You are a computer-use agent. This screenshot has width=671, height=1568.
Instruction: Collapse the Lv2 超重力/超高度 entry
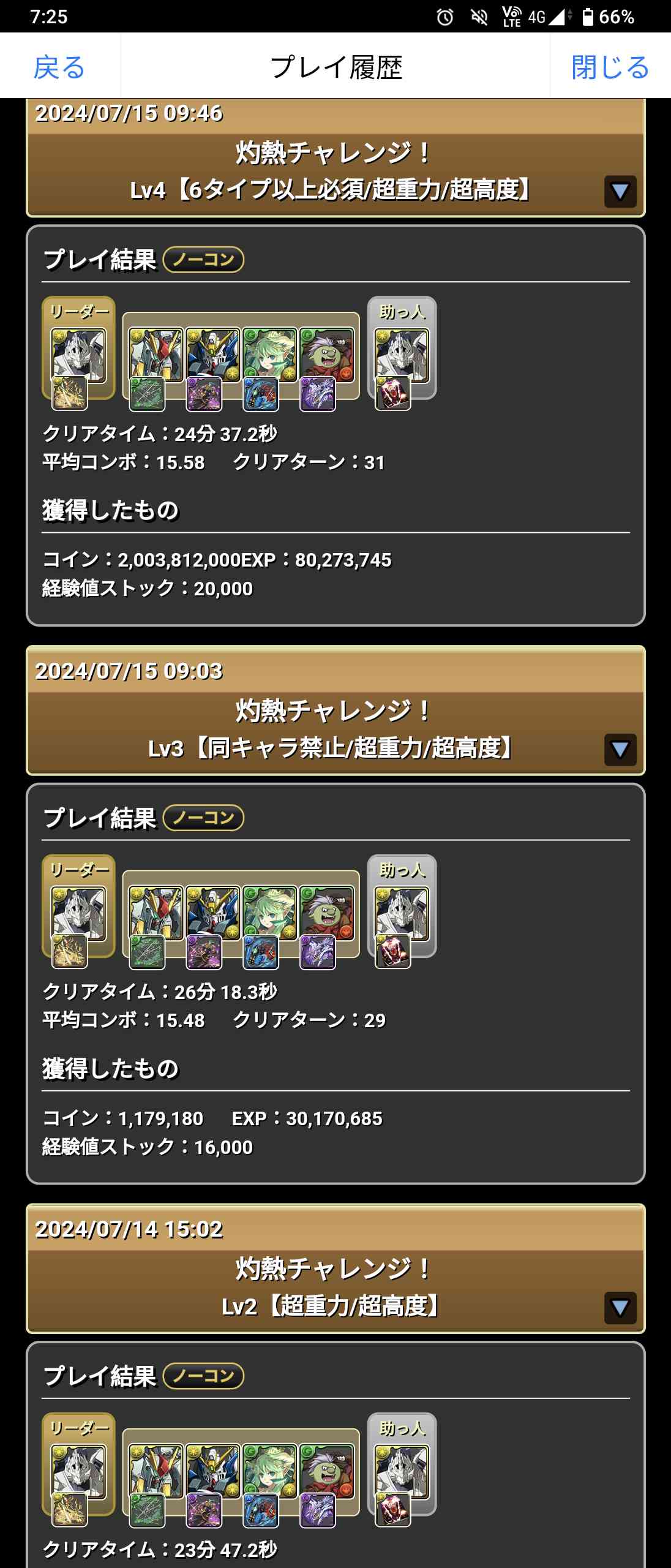(620, 1308)
